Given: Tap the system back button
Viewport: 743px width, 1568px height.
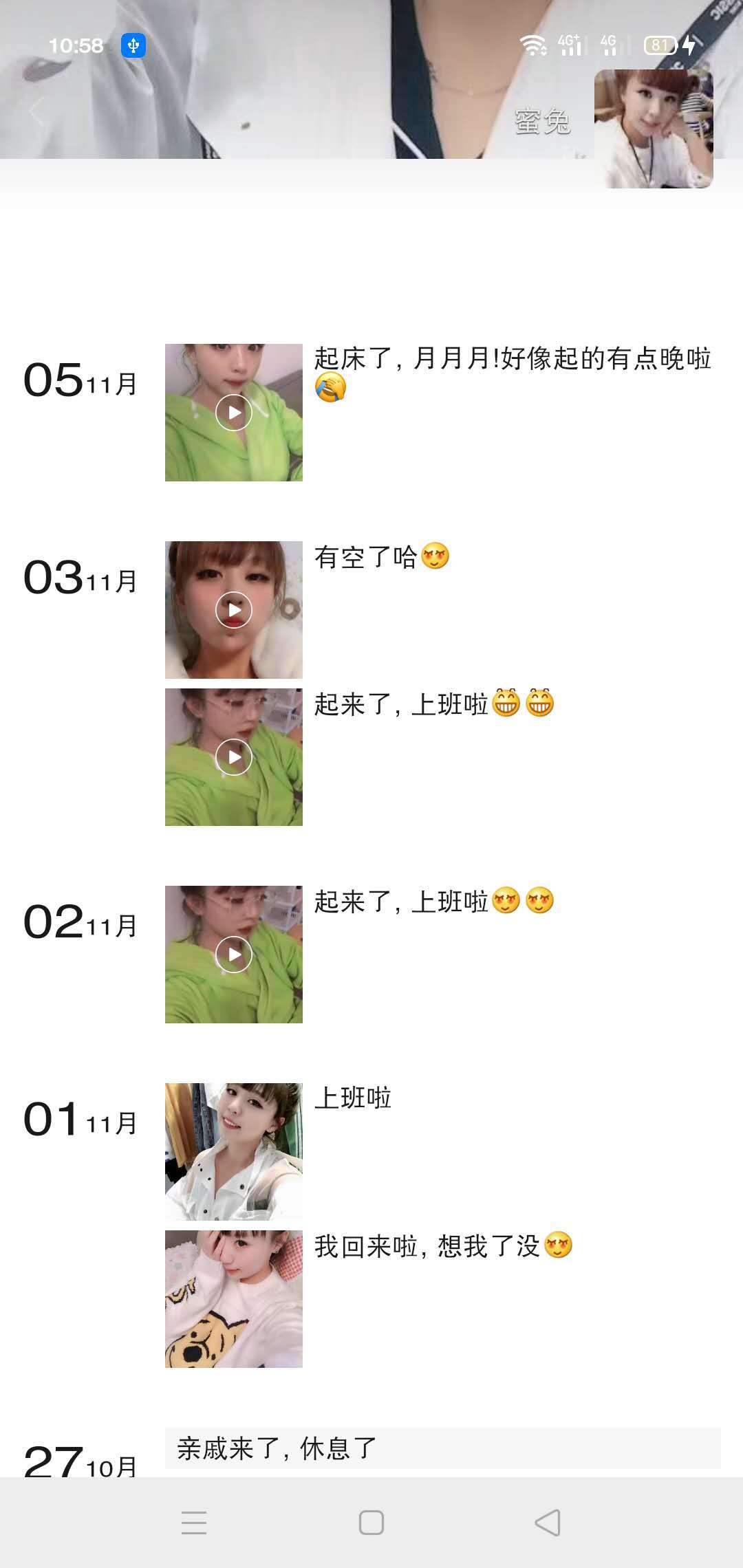Looking at the screenshot, I should [548, 1523].
